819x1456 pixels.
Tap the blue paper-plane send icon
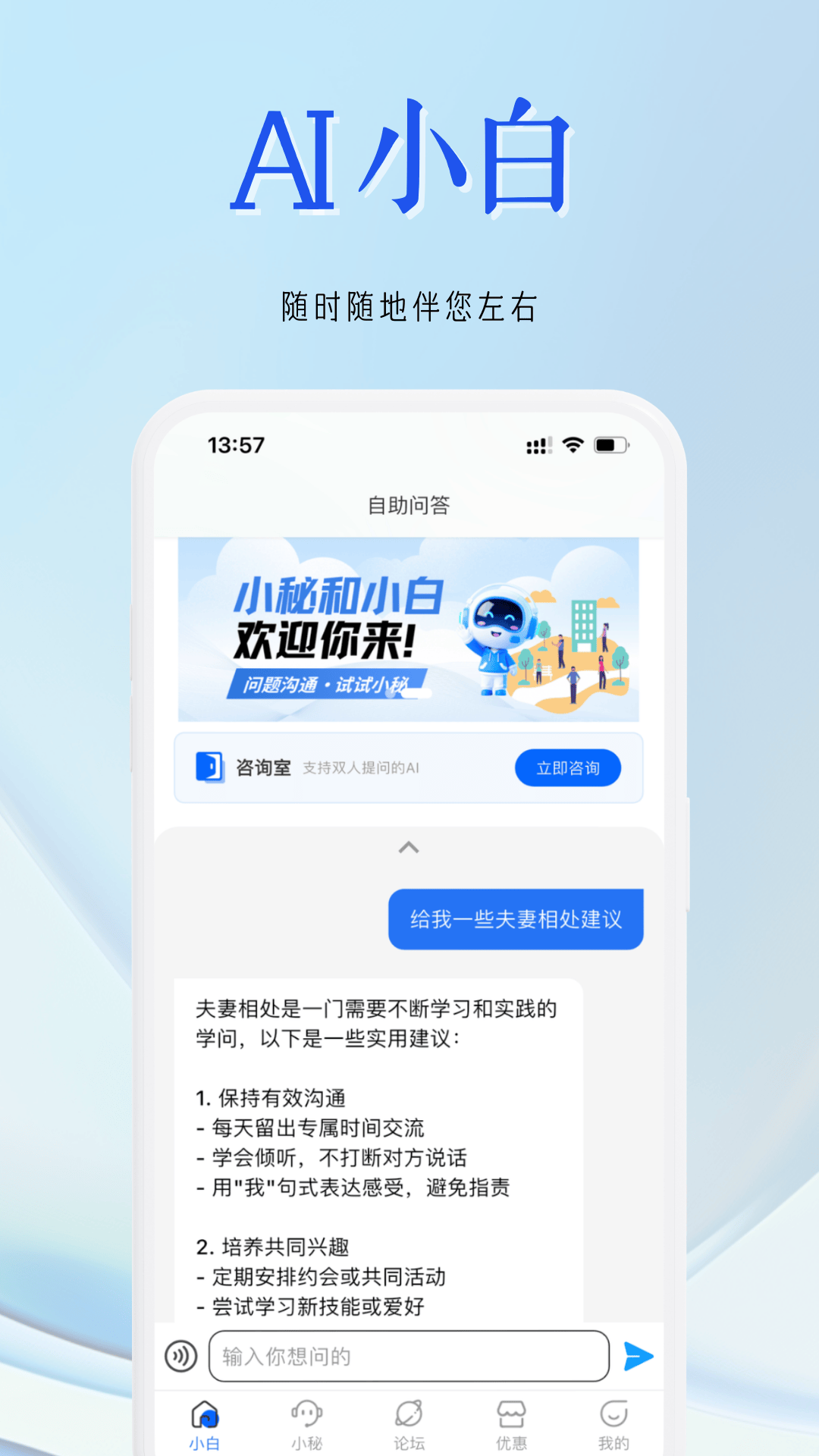pos(638,1357)
